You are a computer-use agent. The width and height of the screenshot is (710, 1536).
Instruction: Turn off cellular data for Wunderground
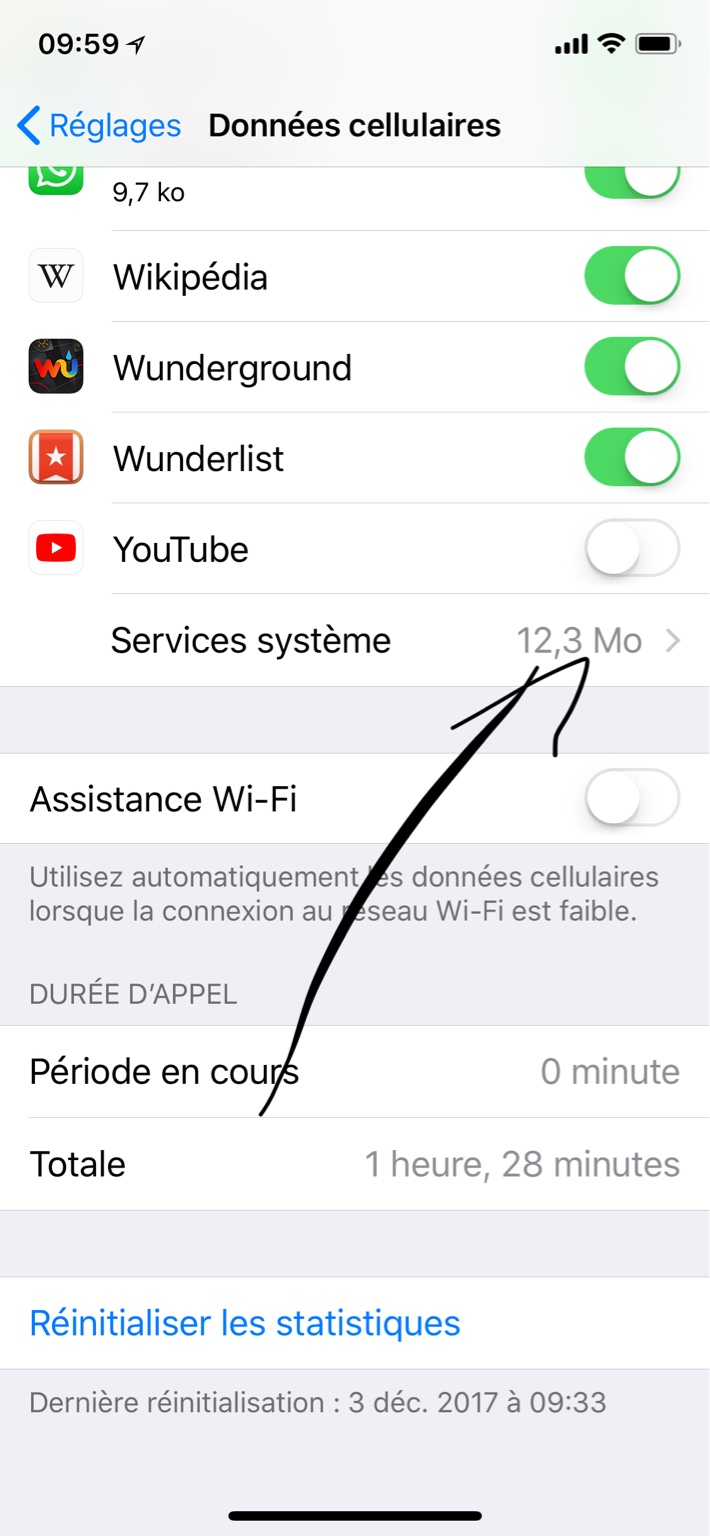[x=632, y=367]
